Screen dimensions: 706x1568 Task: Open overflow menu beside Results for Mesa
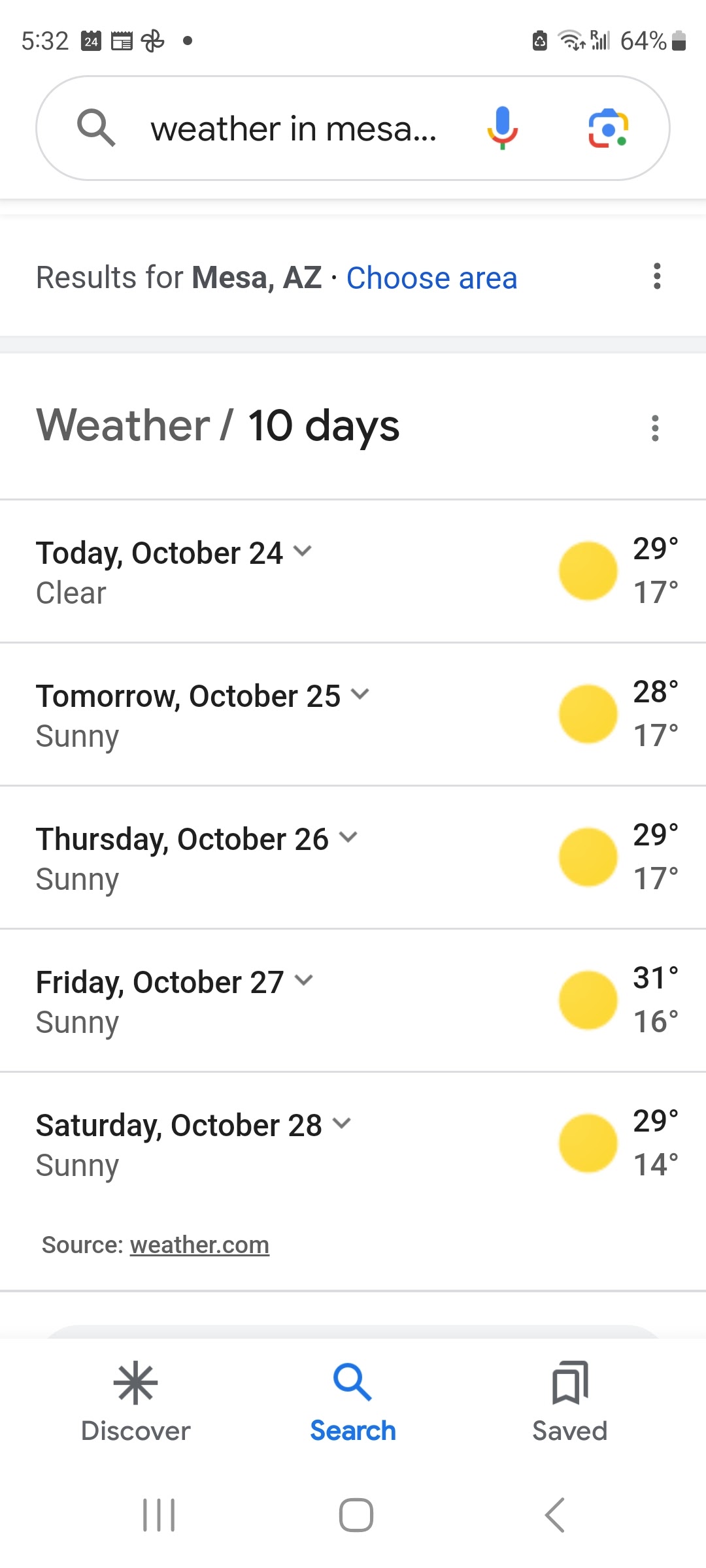(657, 276)
